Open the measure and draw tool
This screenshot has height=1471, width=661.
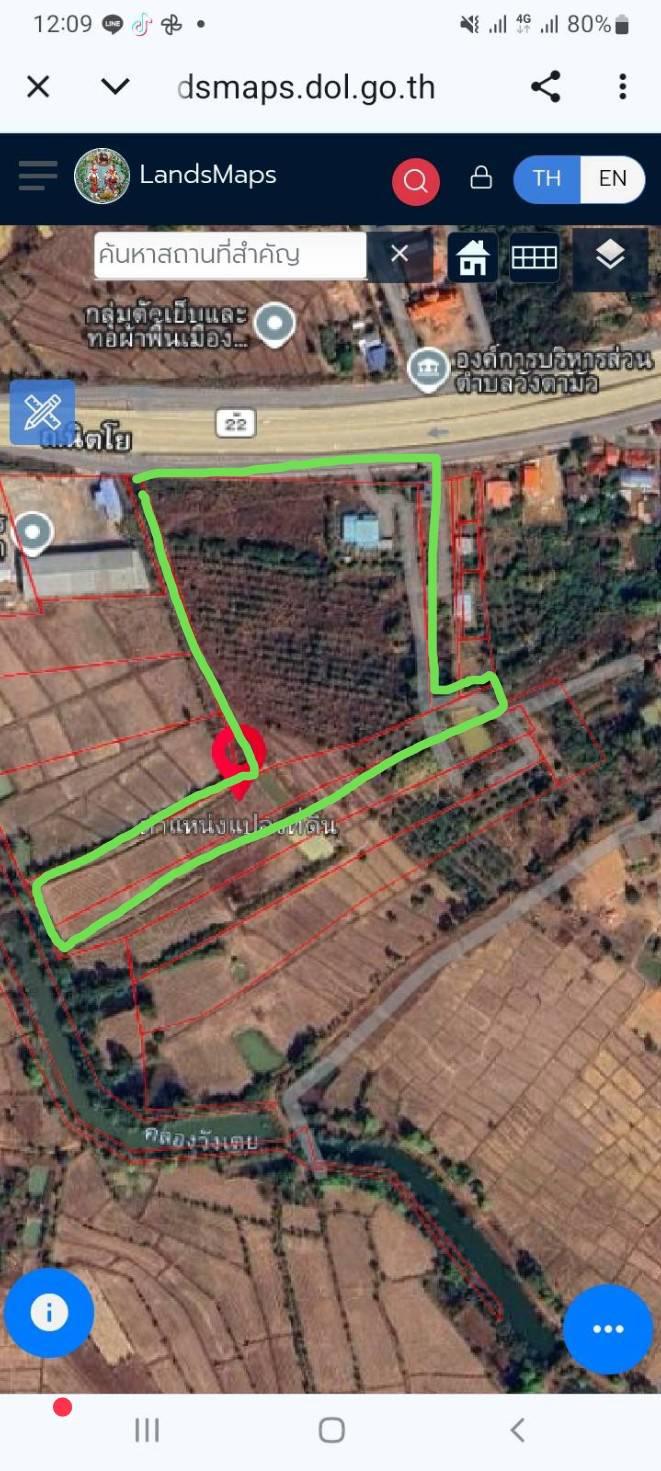coord(42,412)
